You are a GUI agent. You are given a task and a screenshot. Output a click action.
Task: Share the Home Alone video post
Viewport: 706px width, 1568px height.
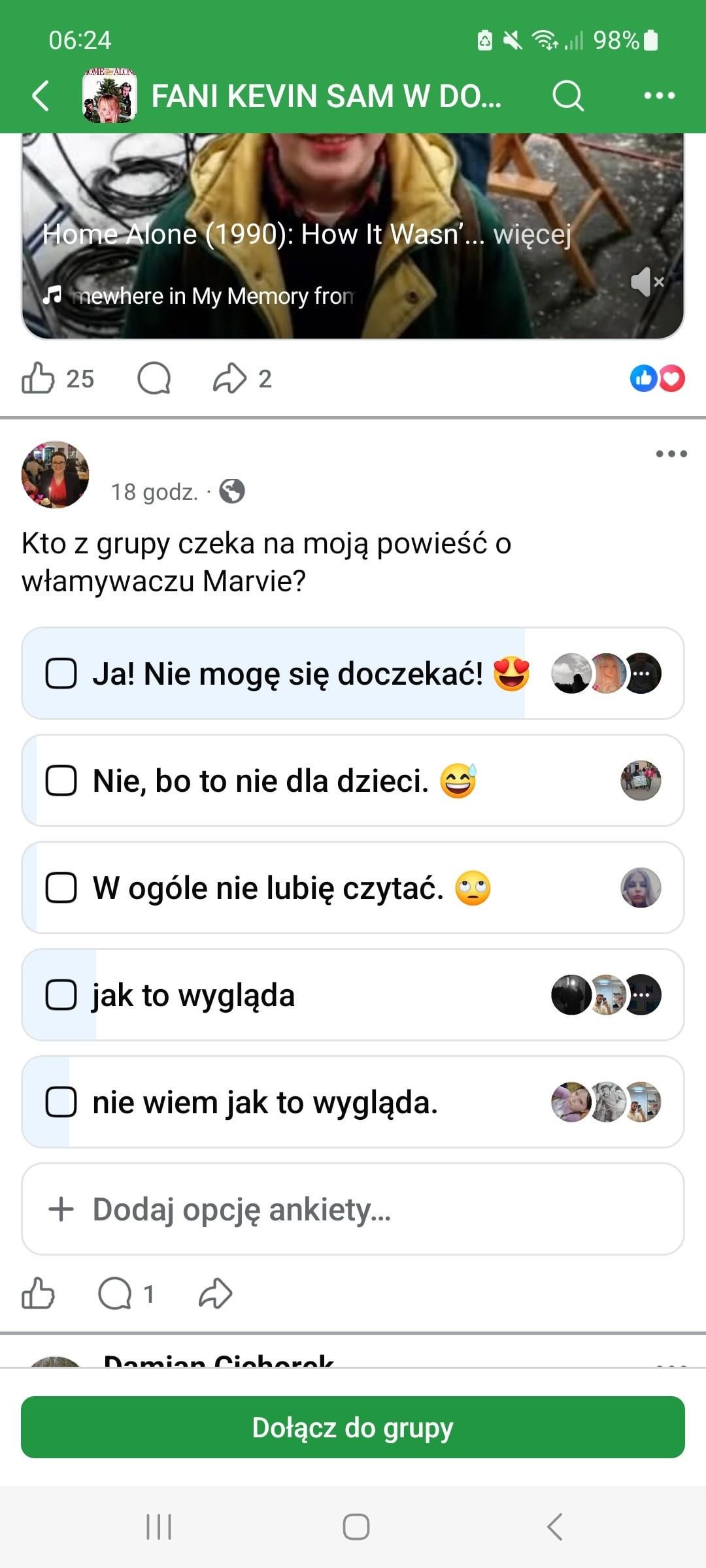tap(230, 379)
